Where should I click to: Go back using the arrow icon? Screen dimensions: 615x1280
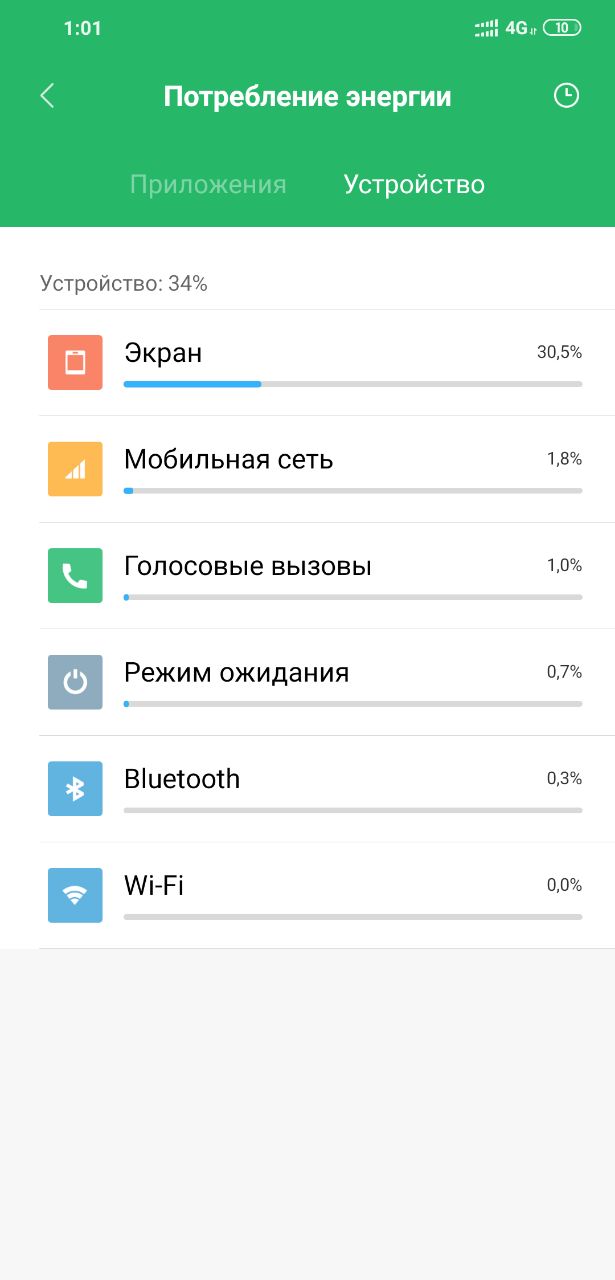coord(47,96)
